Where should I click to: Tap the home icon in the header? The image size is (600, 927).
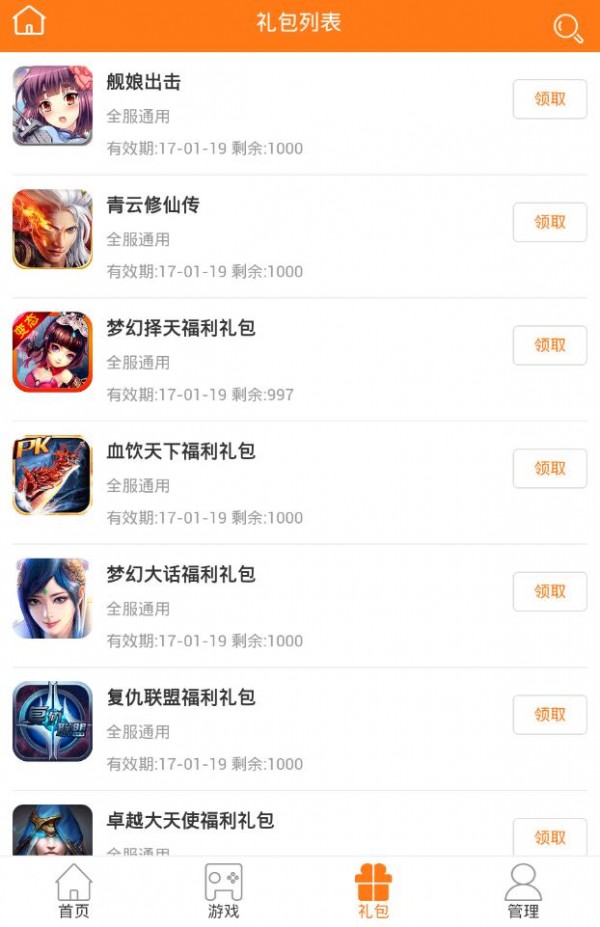point(30,21)
